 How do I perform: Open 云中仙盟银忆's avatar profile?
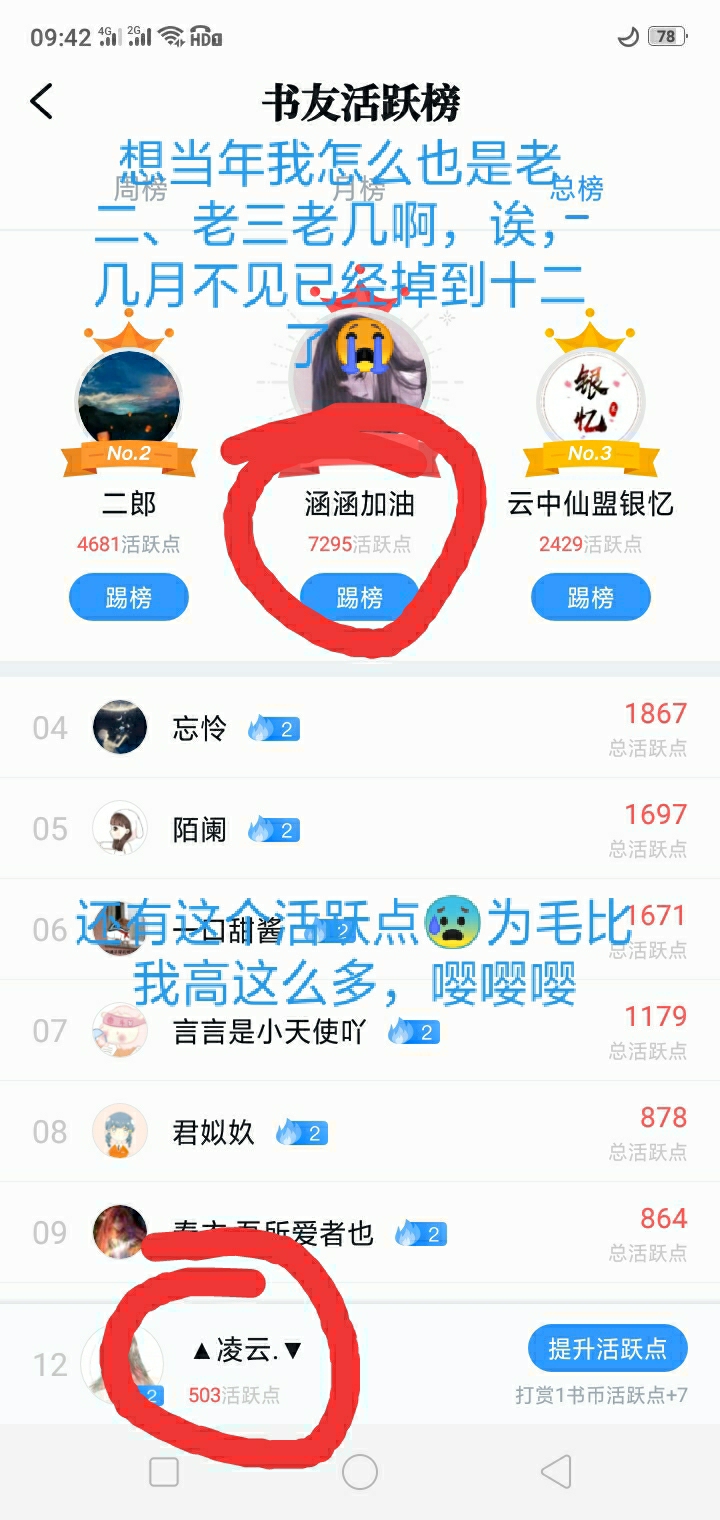pyautogui.click(x=590, y=399)
